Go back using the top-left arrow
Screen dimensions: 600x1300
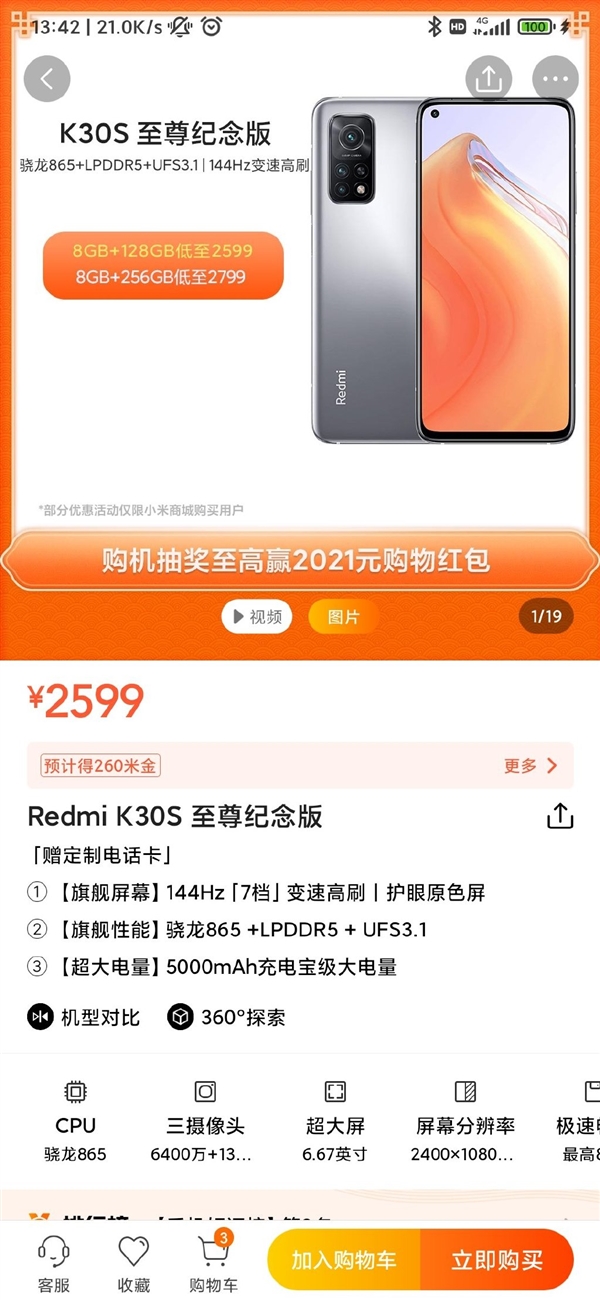pyautogui.click(x=47, y=78)
